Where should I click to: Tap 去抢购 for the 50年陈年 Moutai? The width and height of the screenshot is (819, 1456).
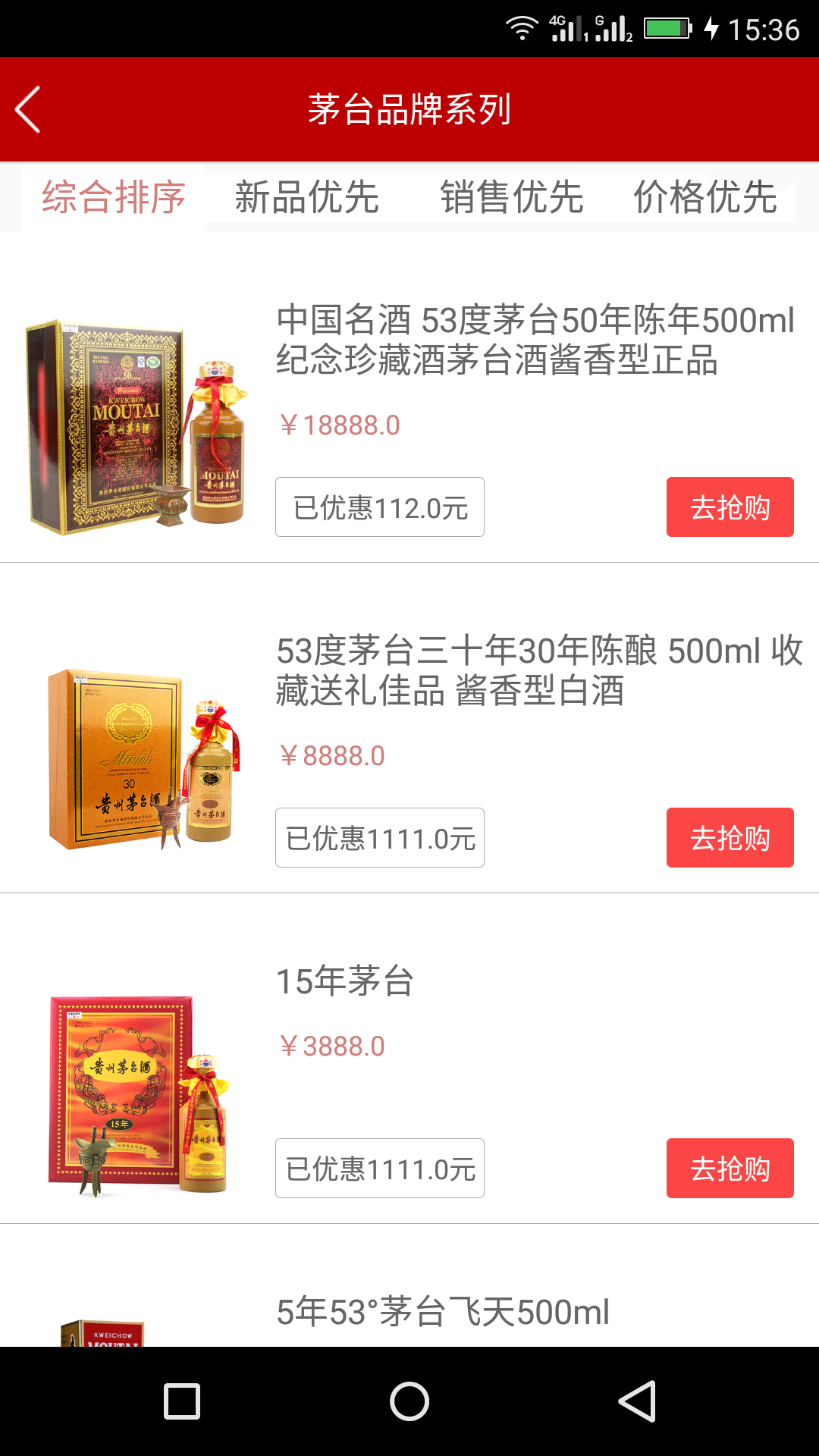coord(730,507)
